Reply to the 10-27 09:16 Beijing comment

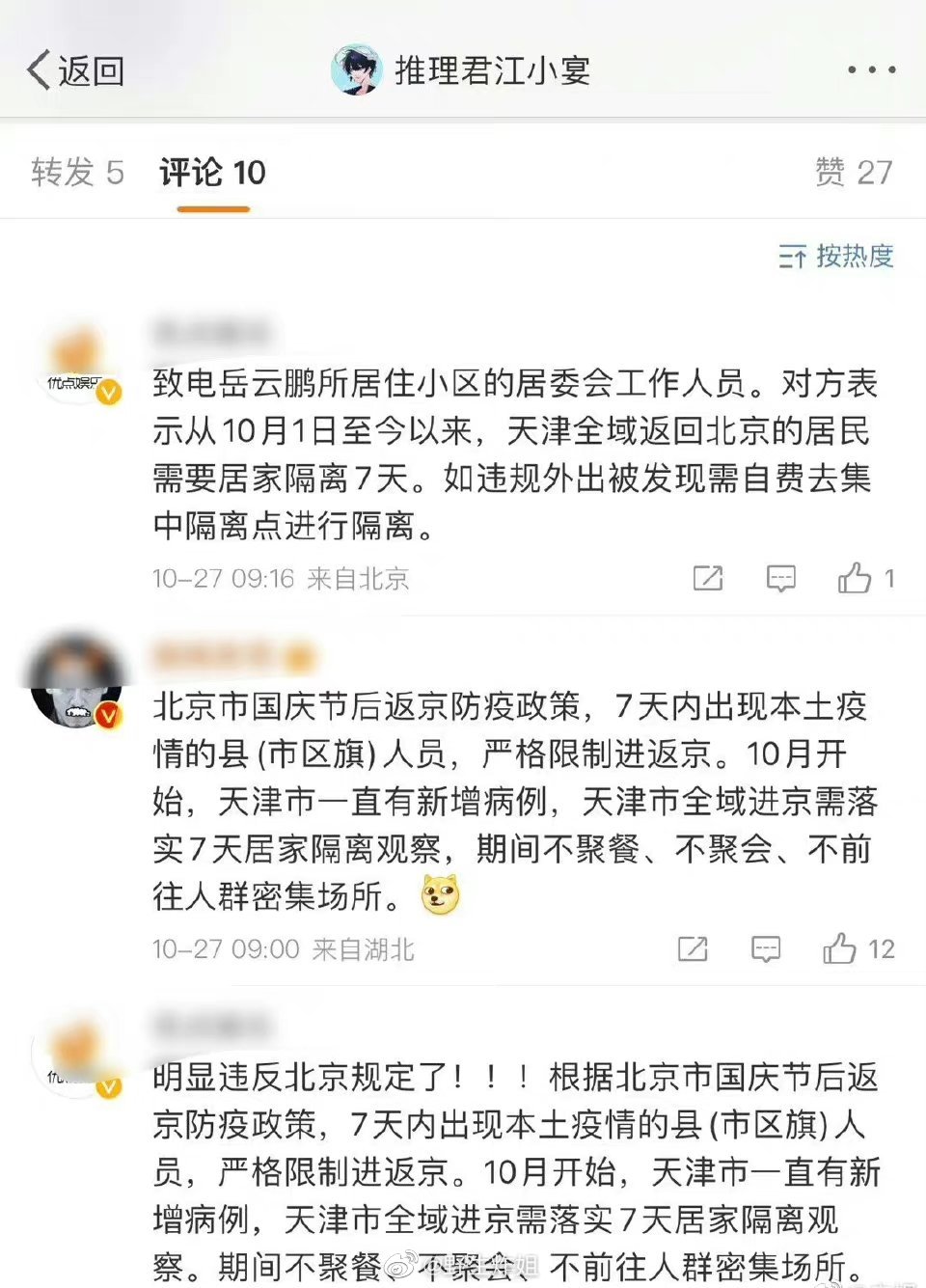(780, 578)
